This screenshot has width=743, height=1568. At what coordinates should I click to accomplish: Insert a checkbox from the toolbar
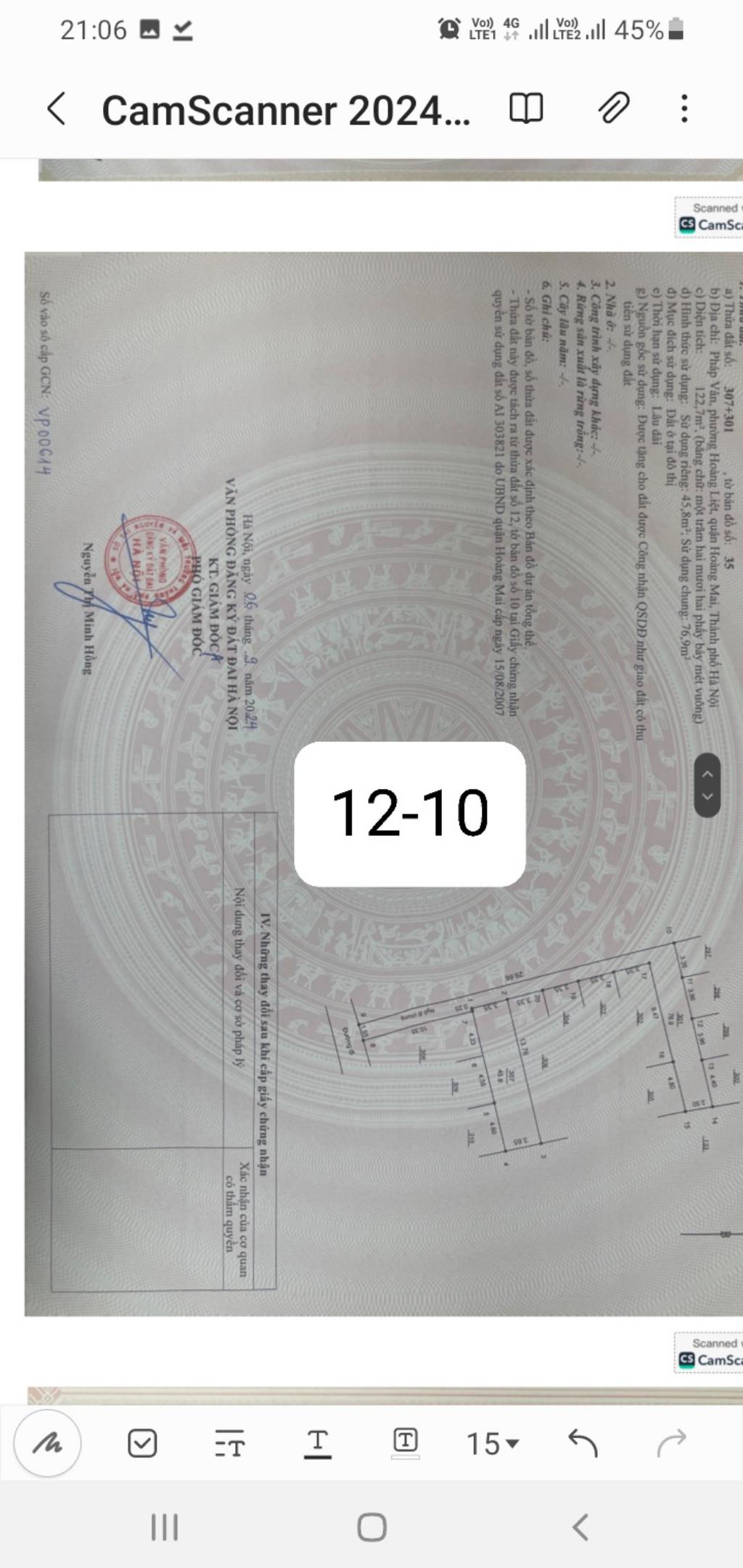pyautogui.click(x=142, y=1443)
